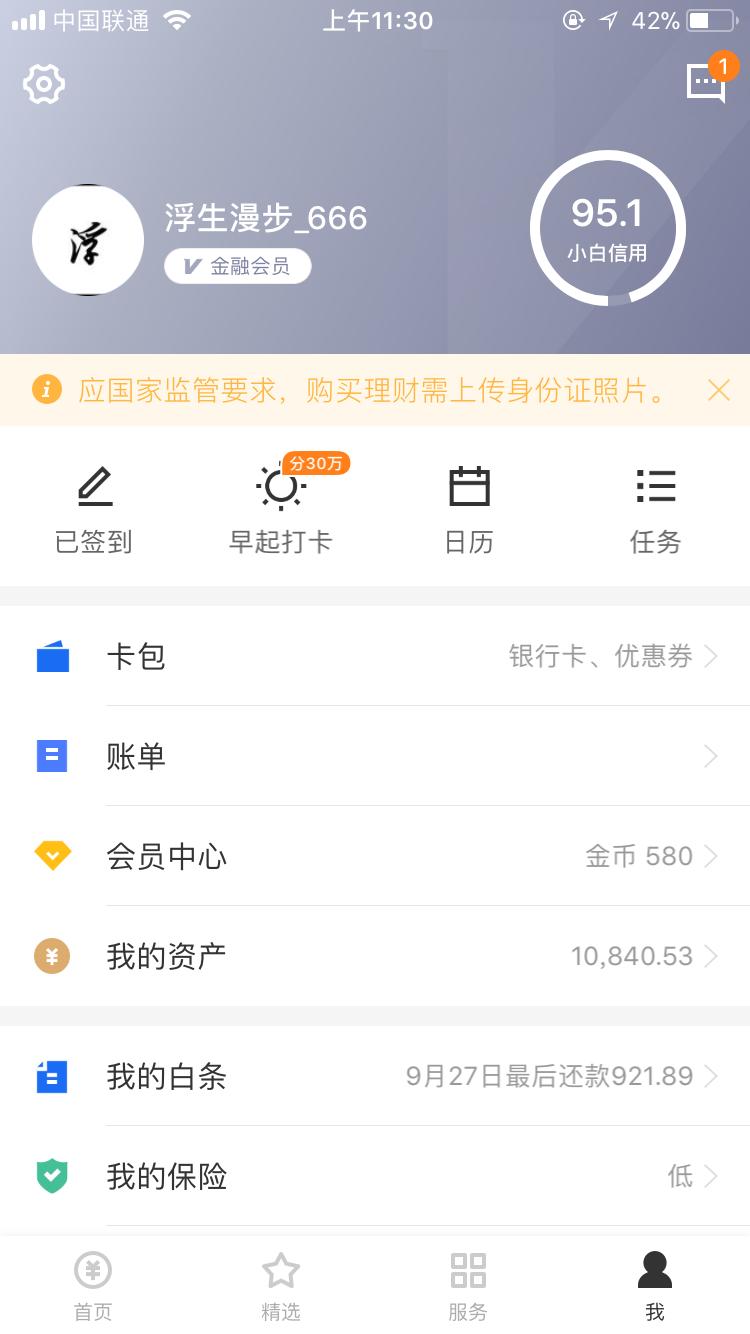Open the 早起打卡 check-in feature
750x1334 pixels.
tap(280, 505)
